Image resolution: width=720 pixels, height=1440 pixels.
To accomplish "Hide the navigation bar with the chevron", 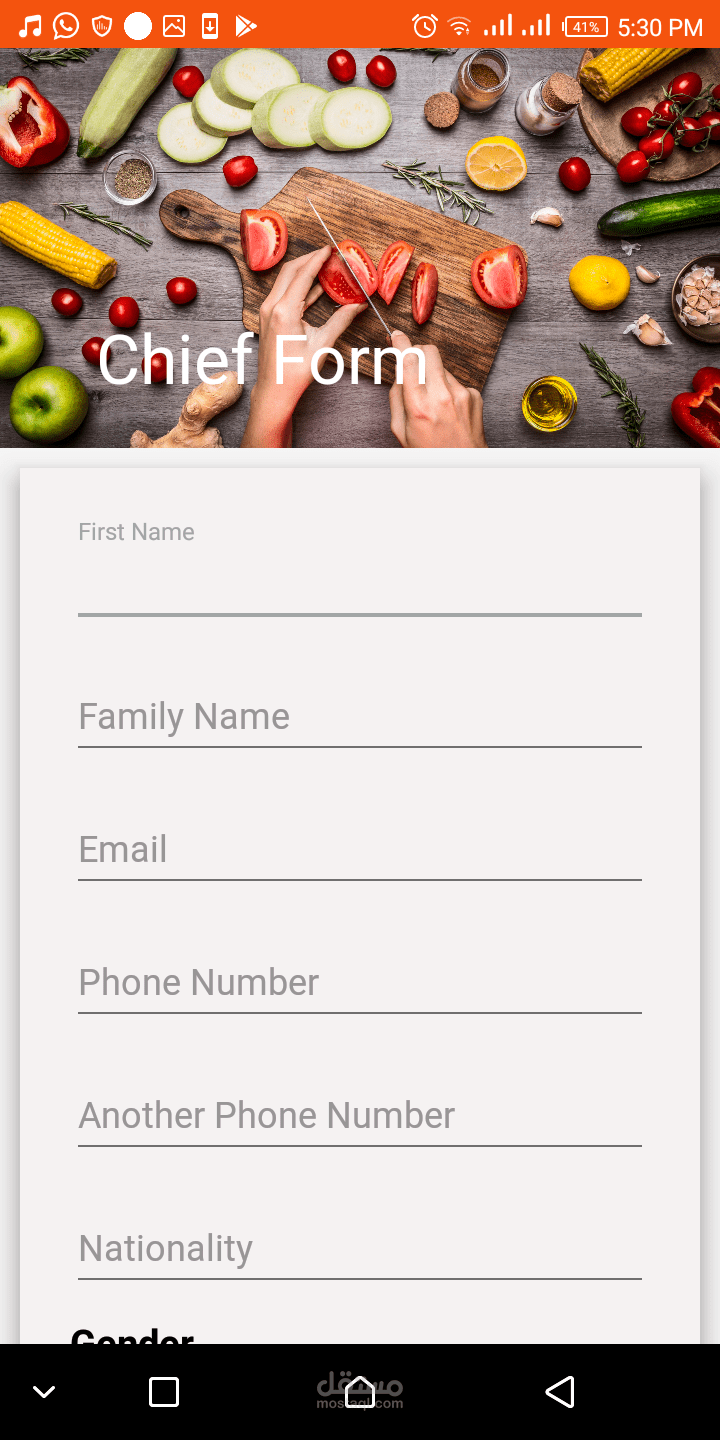I will (44, 1392).
